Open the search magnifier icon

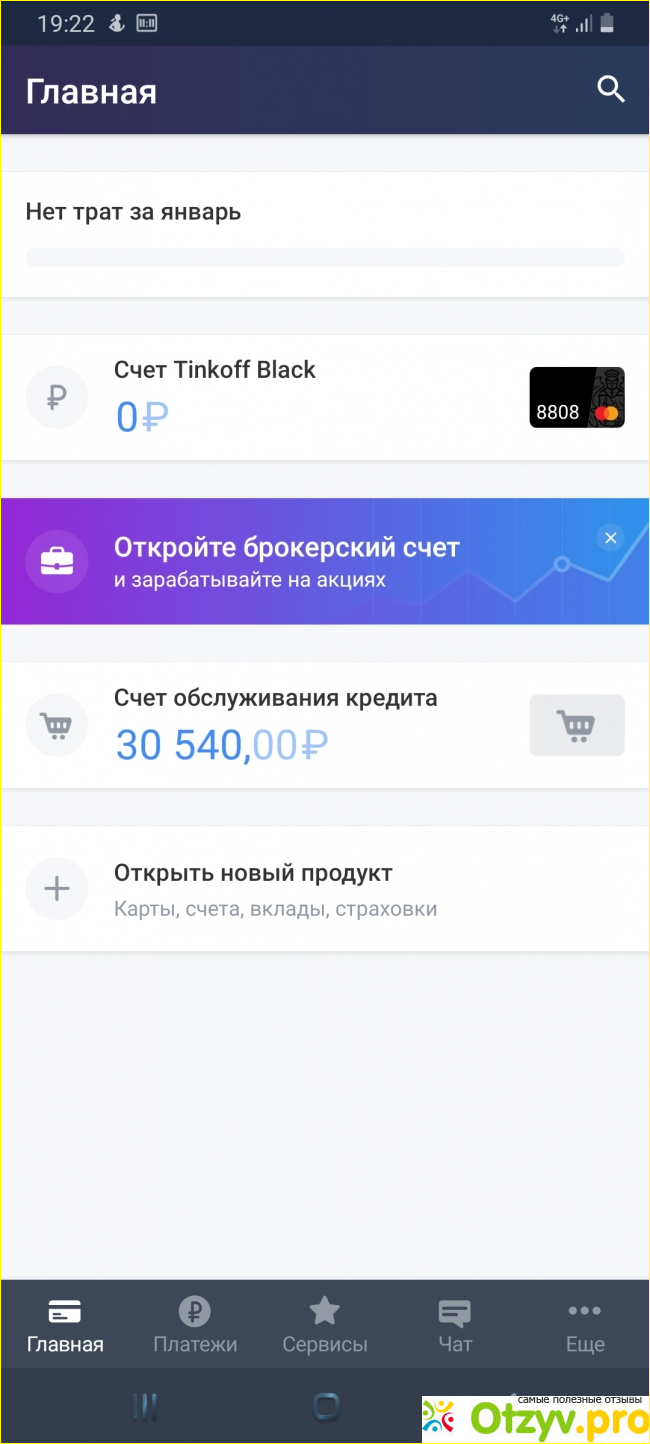coord(610,90)
